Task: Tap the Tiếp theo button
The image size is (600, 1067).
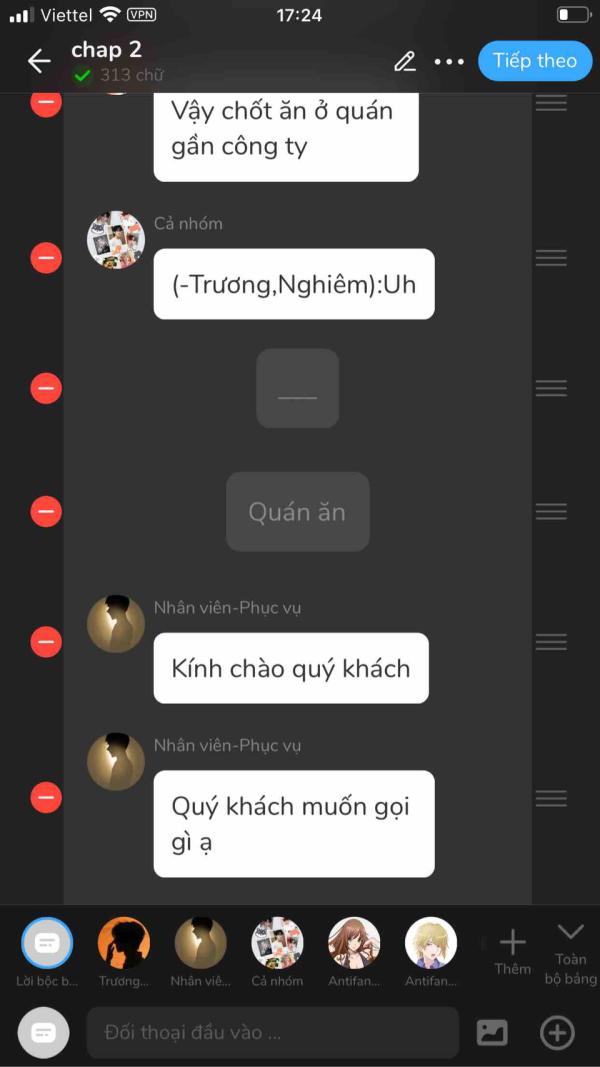Action: (535, 61)
